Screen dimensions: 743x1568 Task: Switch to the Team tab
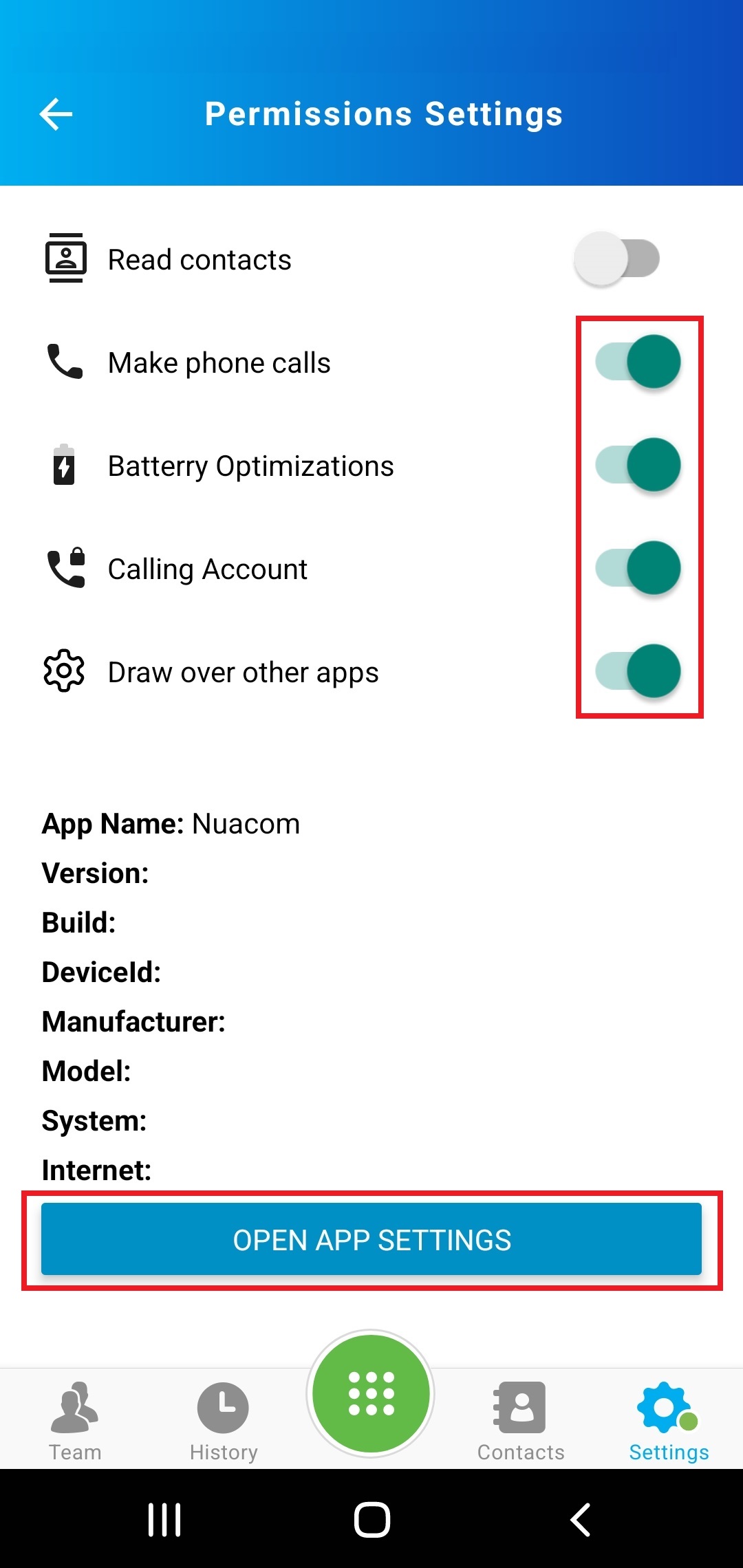pyautogui.click(x=75, y=1421)
